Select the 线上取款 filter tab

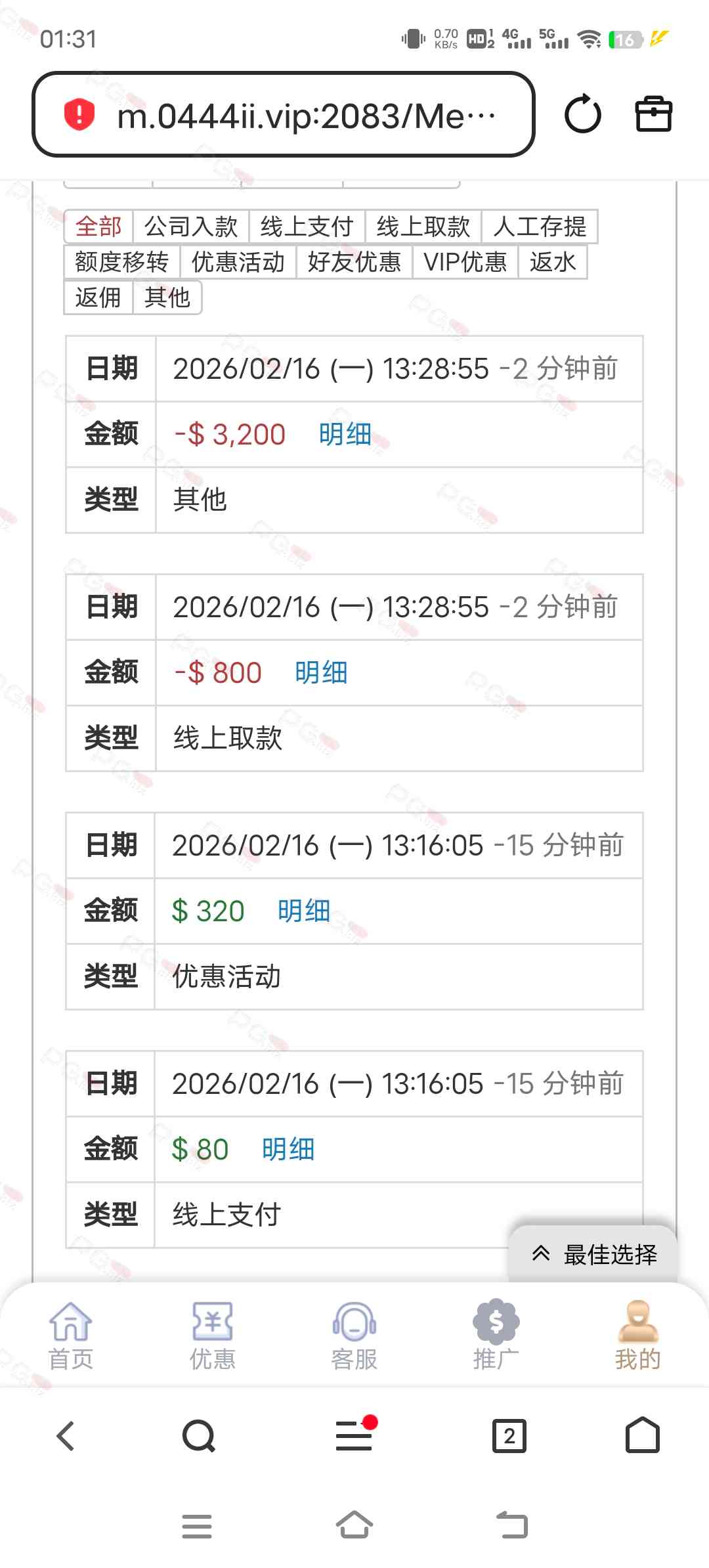pyautogui.click(x=423, y=227)
